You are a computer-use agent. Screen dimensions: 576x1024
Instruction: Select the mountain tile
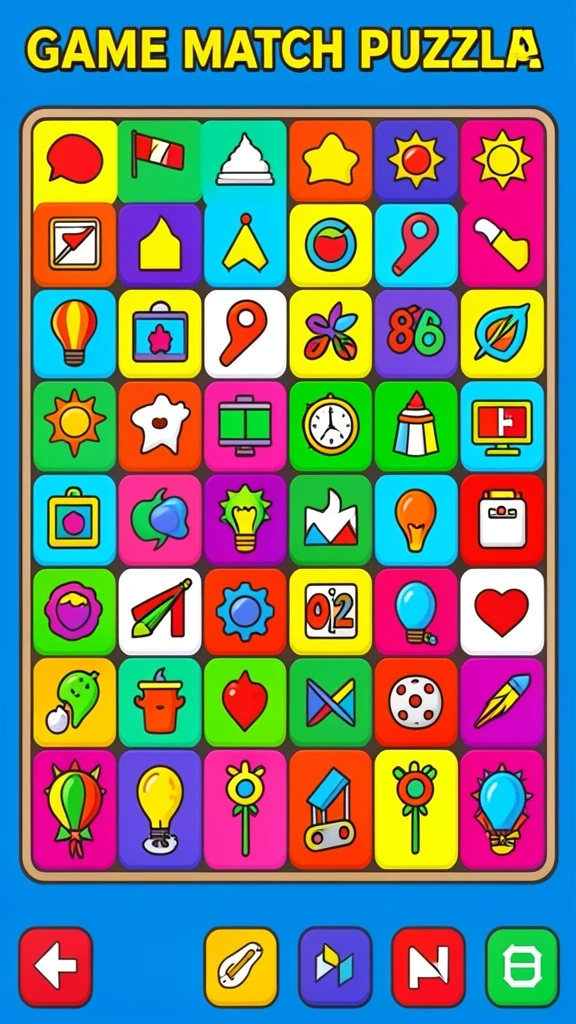[x=330, y=520]
